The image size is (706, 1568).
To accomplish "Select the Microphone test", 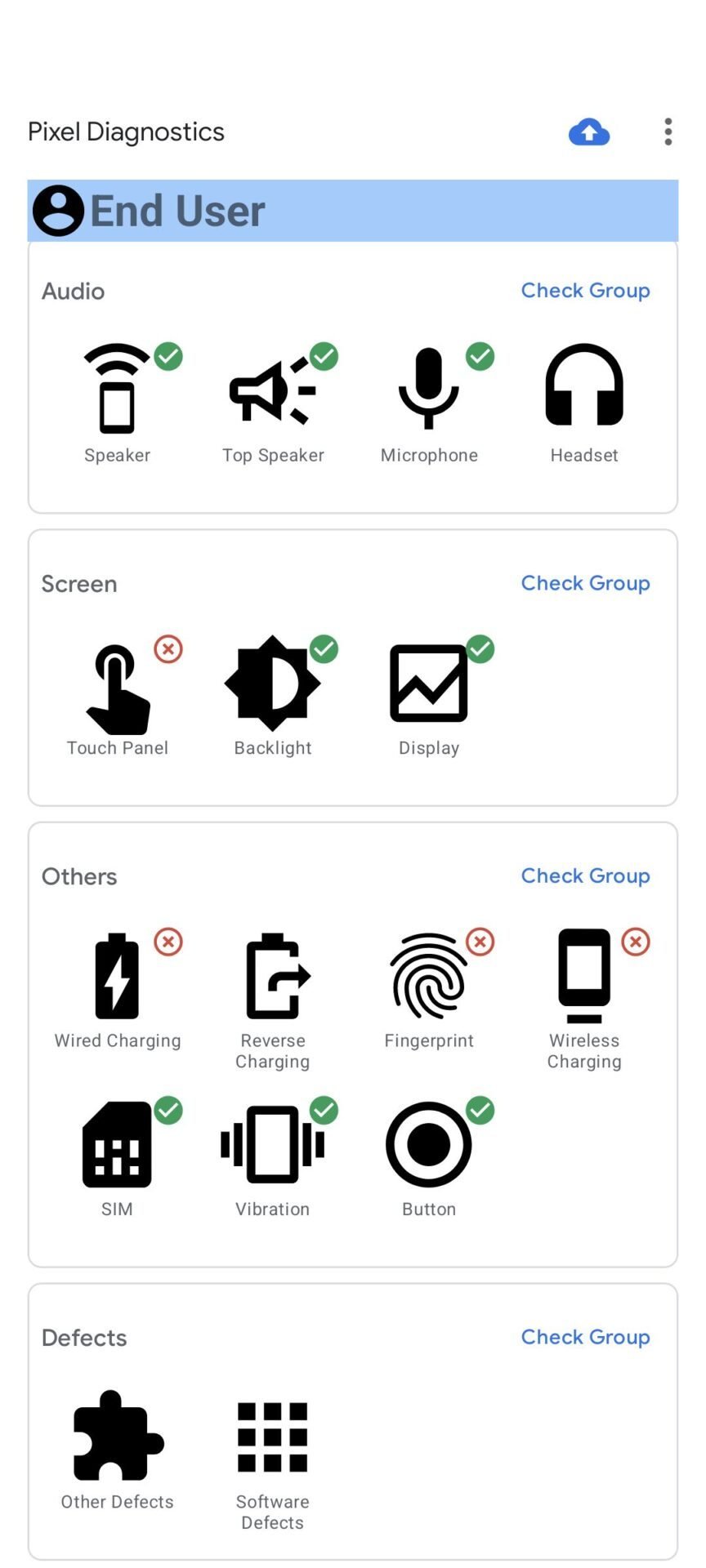I will click(429, 403).
